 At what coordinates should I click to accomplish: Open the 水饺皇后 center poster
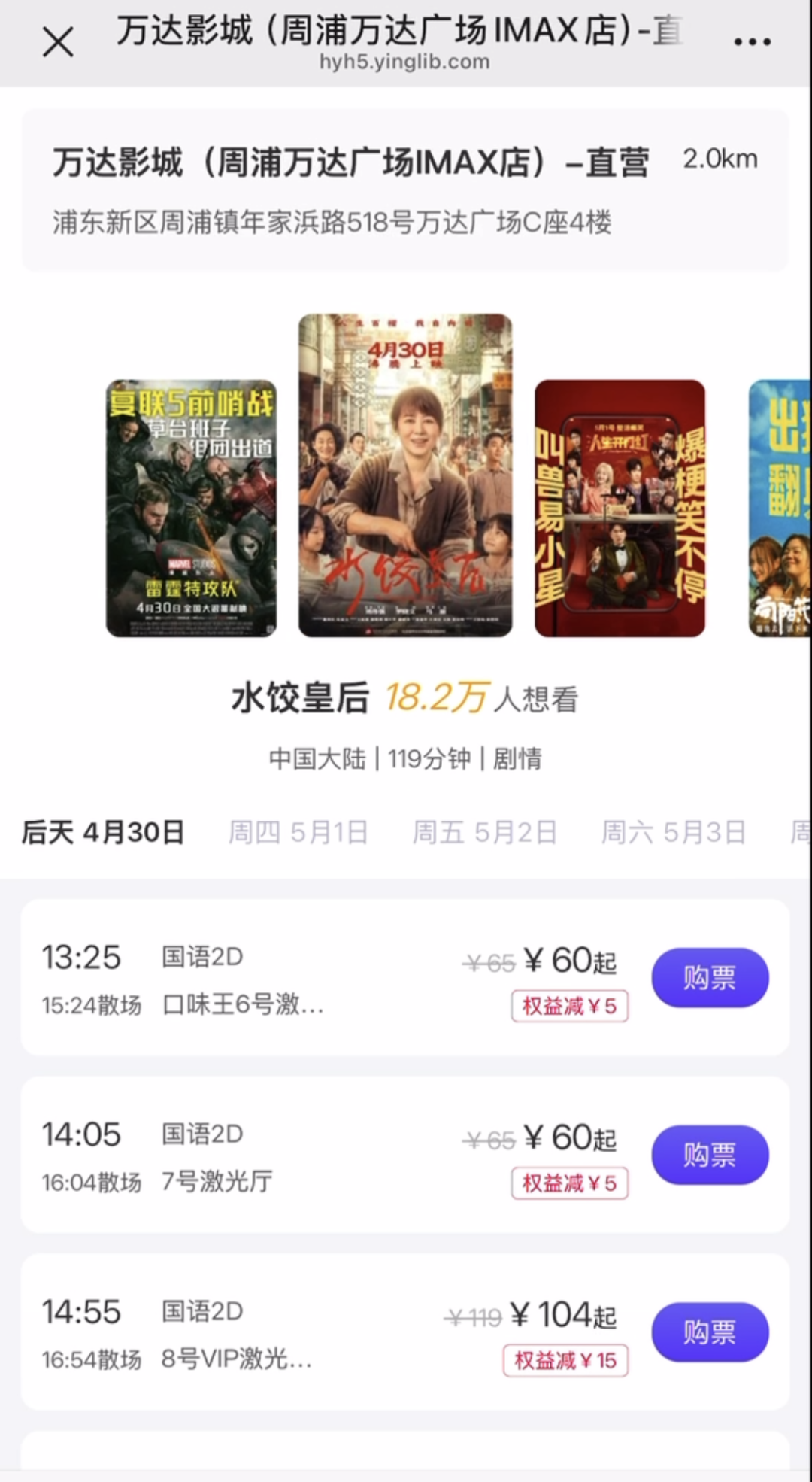coord(405,475)
